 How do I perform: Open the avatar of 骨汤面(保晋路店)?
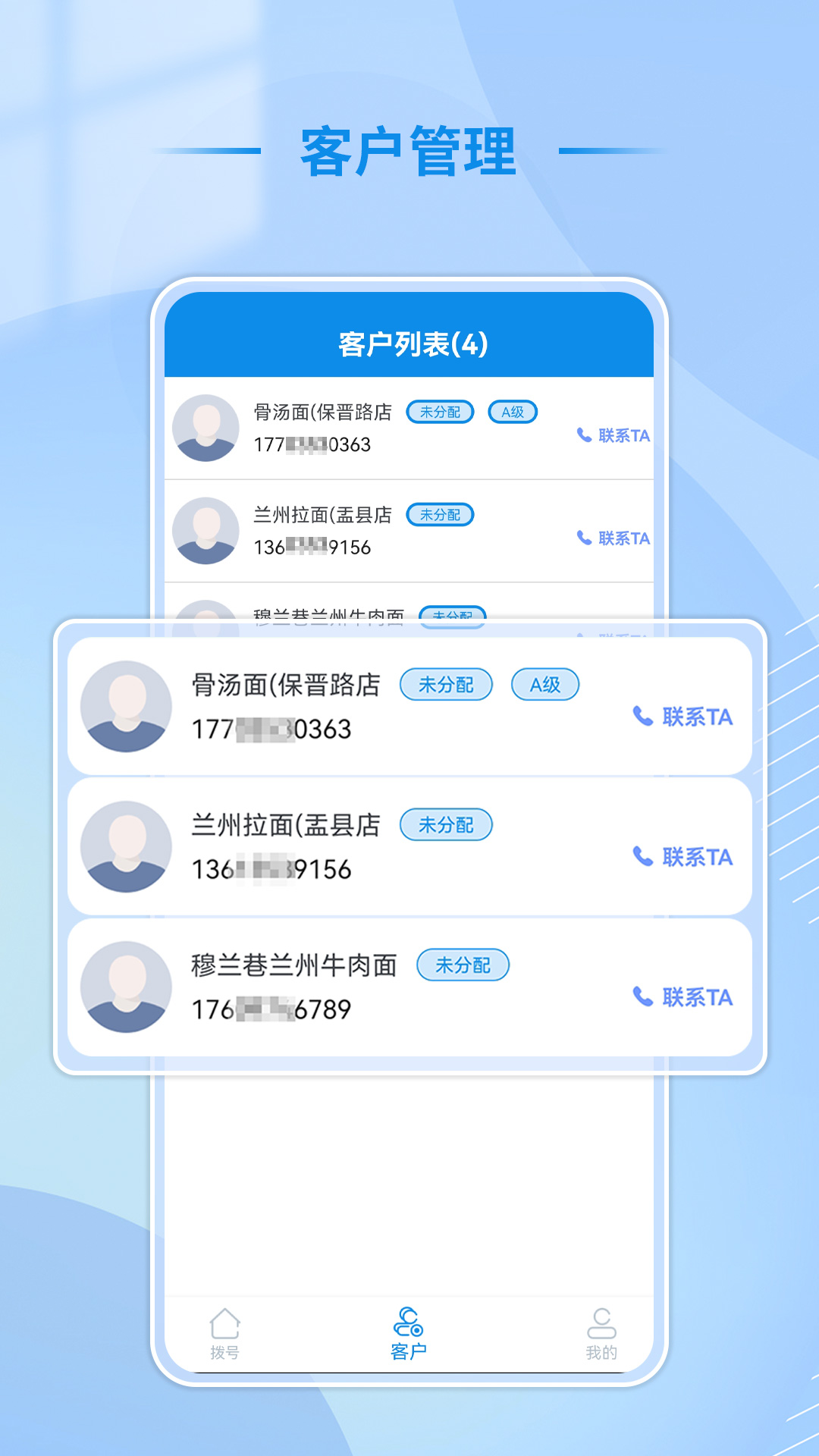126,707
